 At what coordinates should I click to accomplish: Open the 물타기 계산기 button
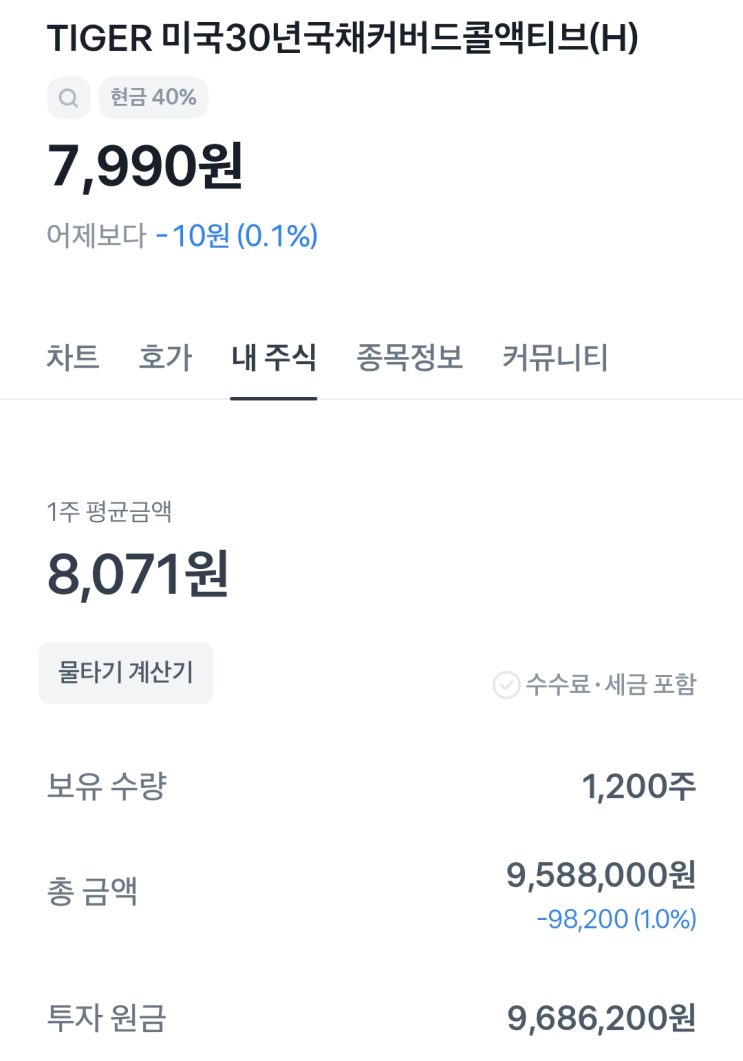pyautogui.click(x=126, y=673)
